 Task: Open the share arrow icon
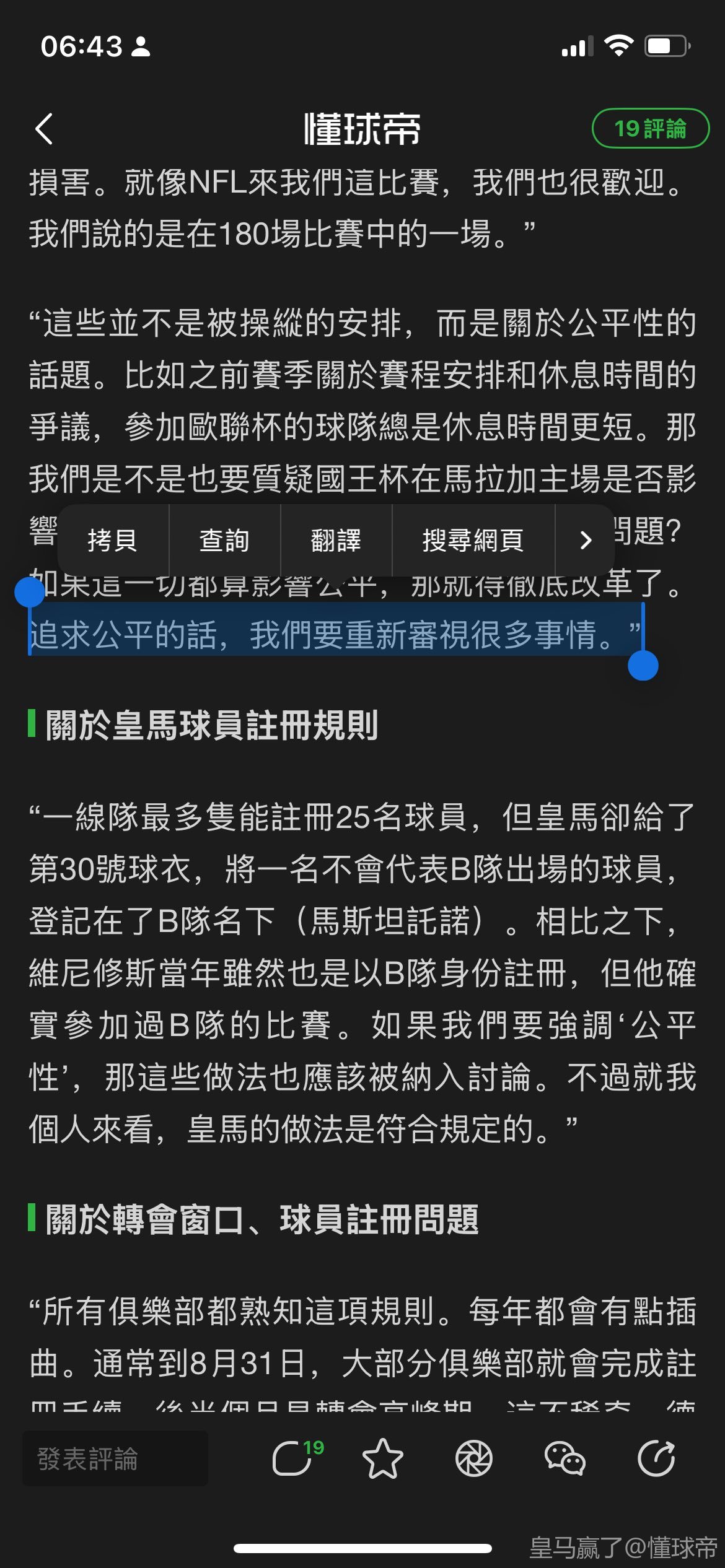click(x=656, y=1458)
